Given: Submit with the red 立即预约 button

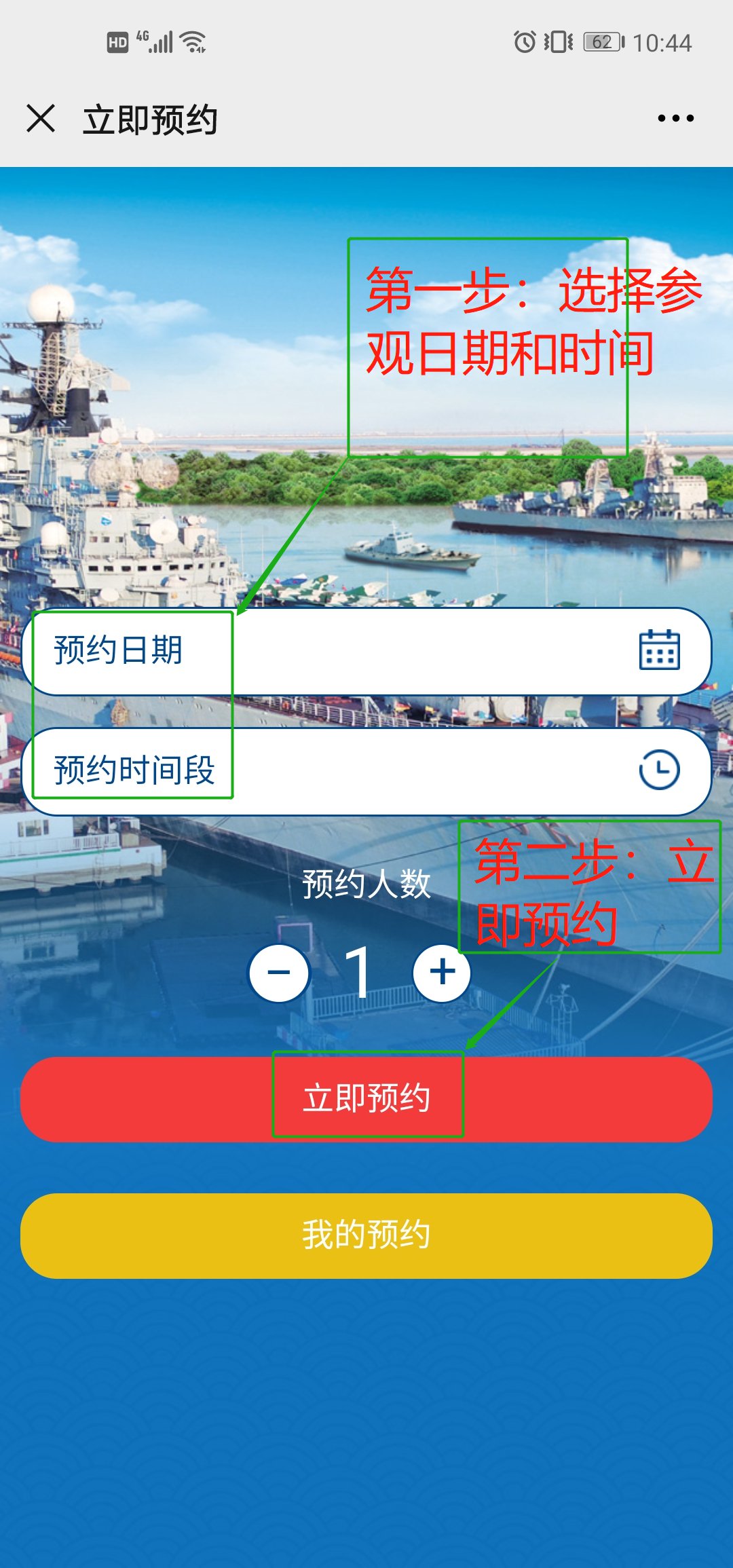Looking at the screenshot, I should click(366, 1098).
